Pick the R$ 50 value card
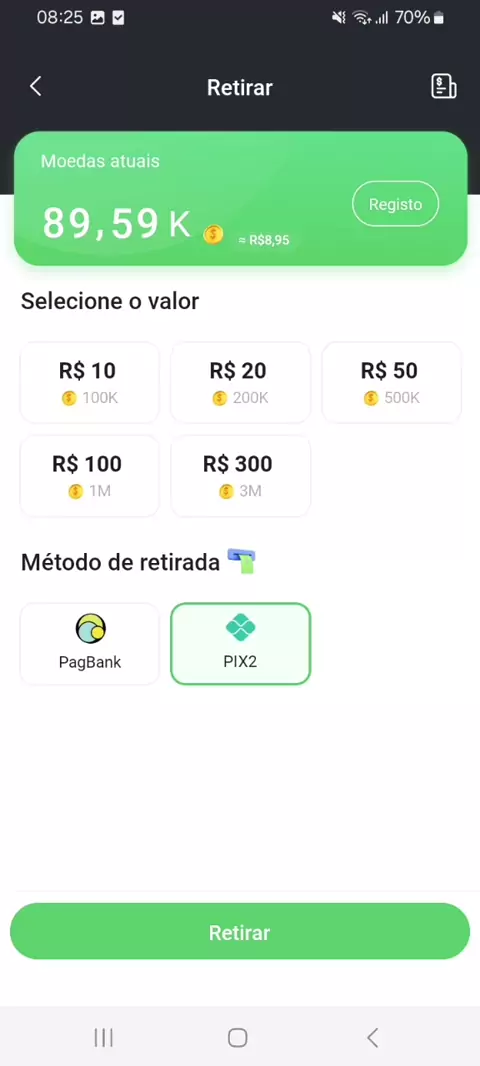The width and height of the screenshot is (480, 1066). tap(392, 383)
